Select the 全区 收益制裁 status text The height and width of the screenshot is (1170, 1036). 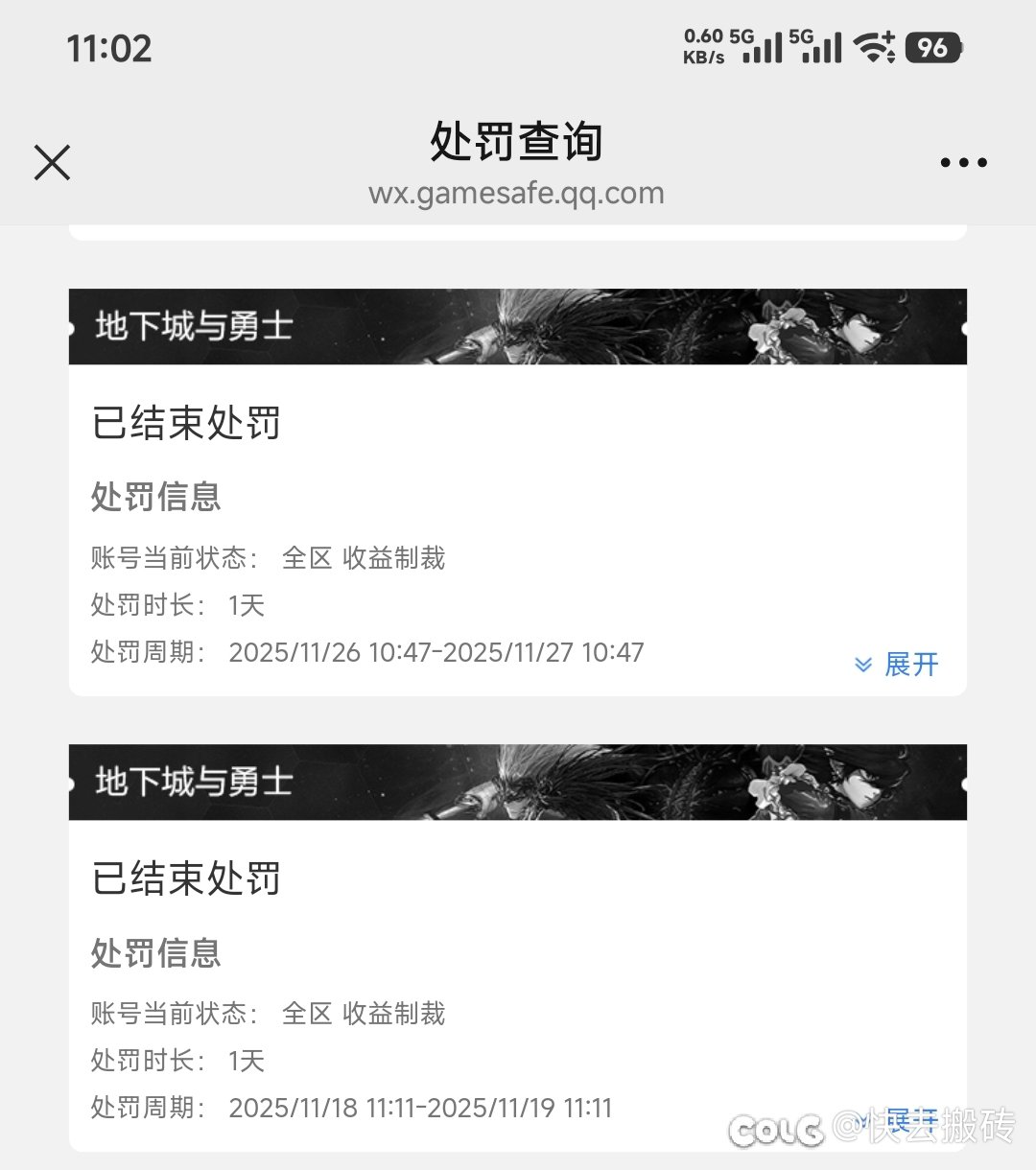click(365, 556)
